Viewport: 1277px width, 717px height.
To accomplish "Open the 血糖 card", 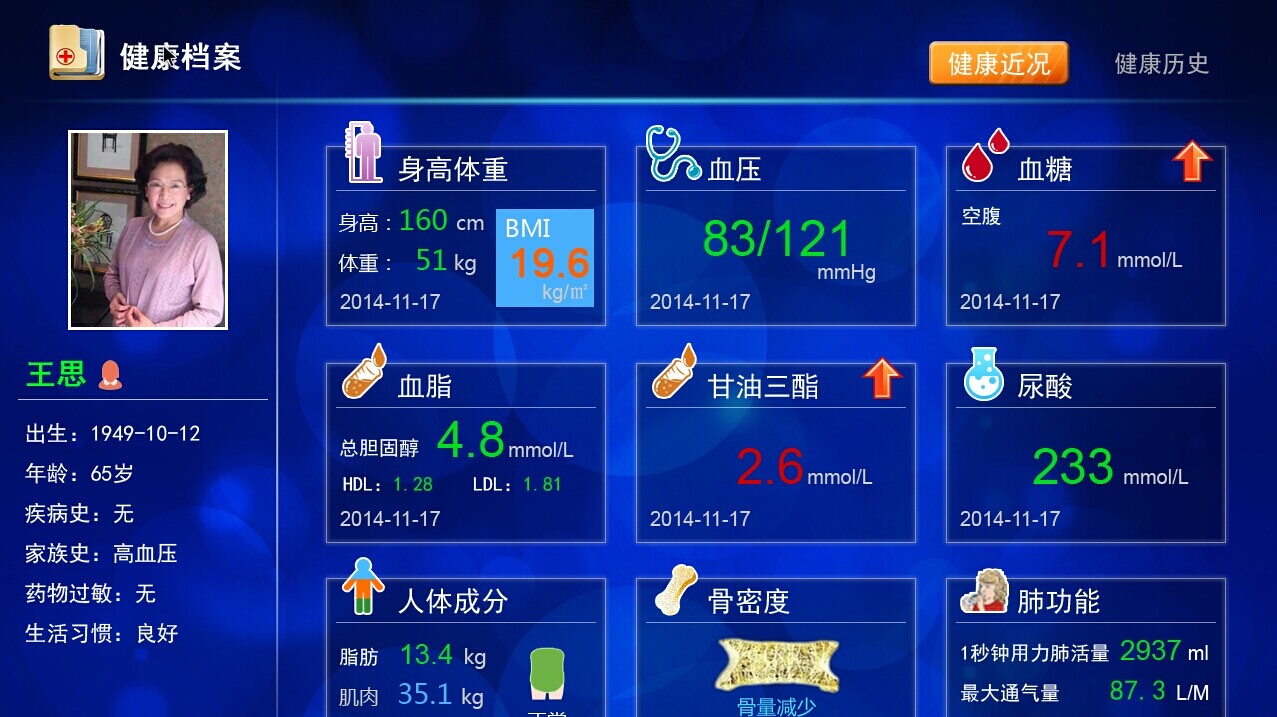I will click(1086, 236).
